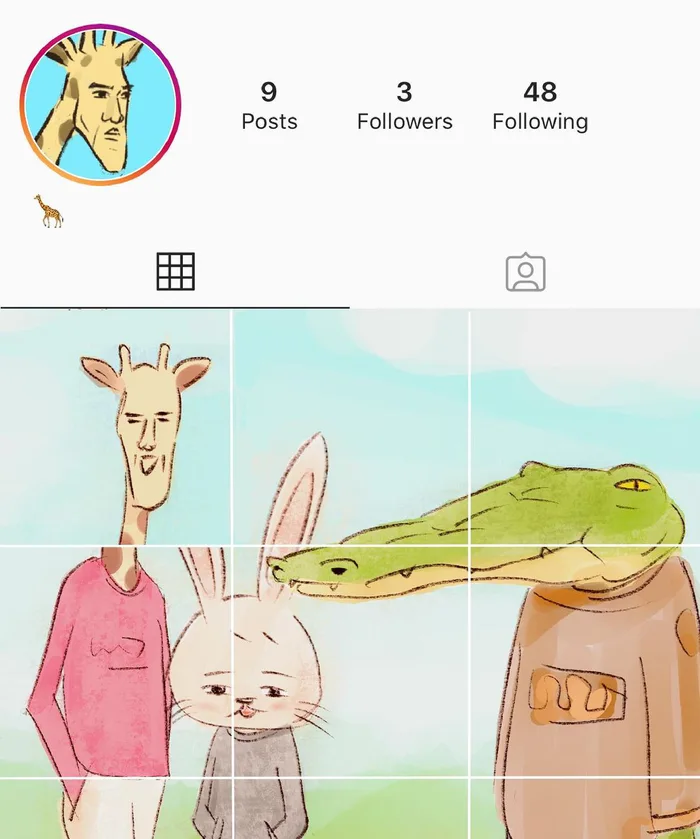Open the post tile showing the giraffe's head
The image size is (700, 839).
tap(115, 427)
